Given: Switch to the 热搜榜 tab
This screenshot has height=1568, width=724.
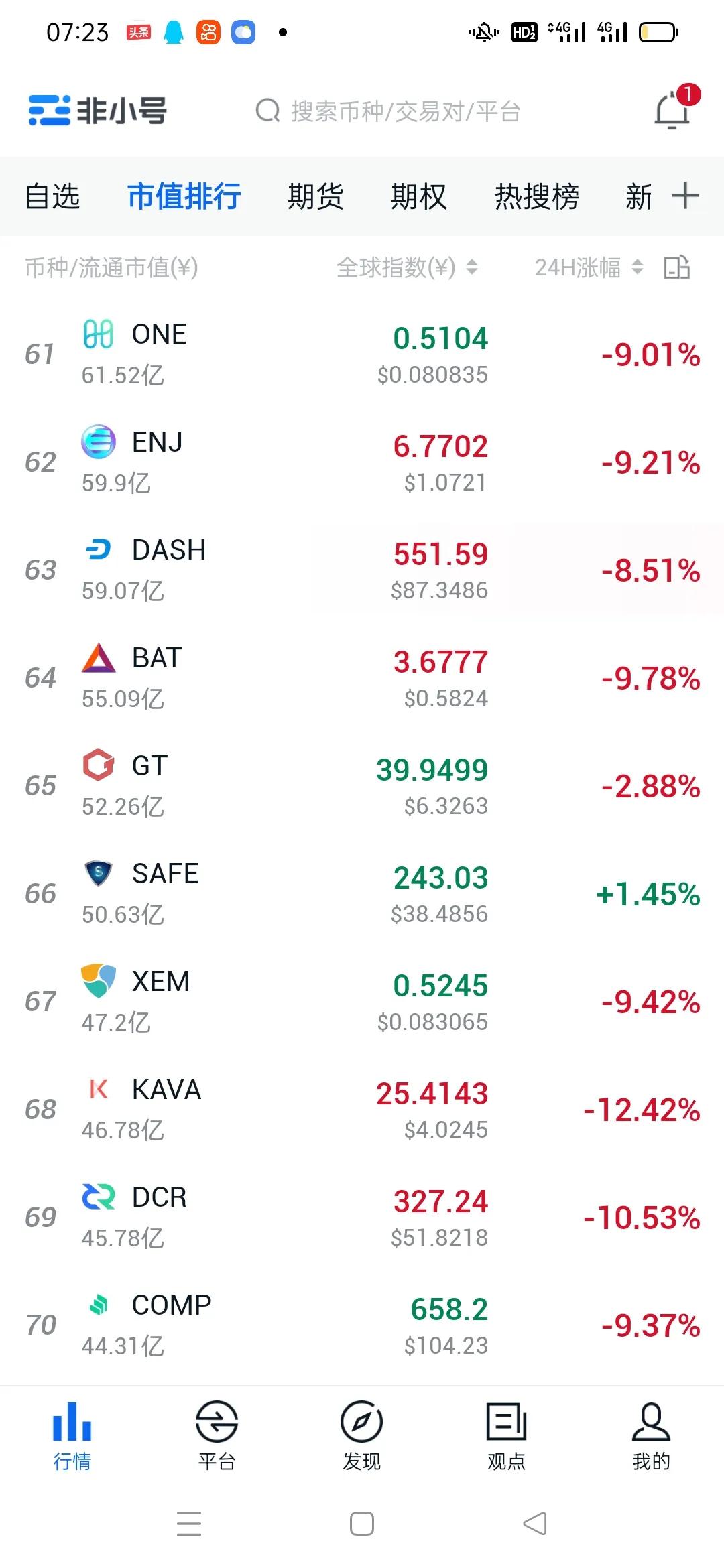Looking at the screenshot, I should click(536, 196).
